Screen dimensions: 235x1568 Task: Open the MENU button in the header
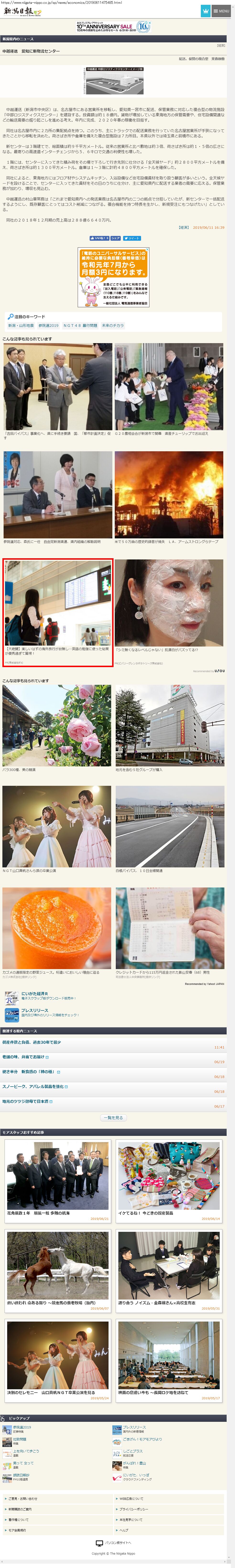222,11
